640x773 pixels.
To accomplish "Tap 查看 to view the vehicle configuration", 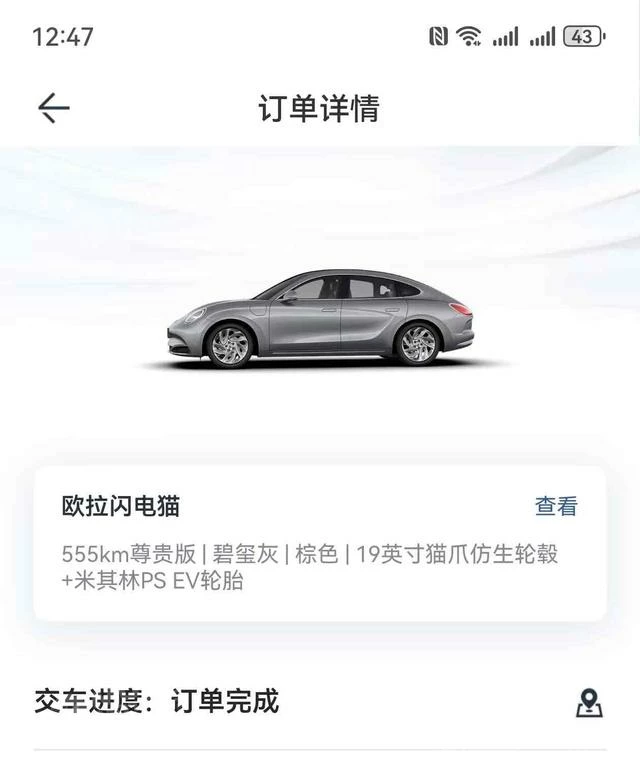I will coord(556,507).
